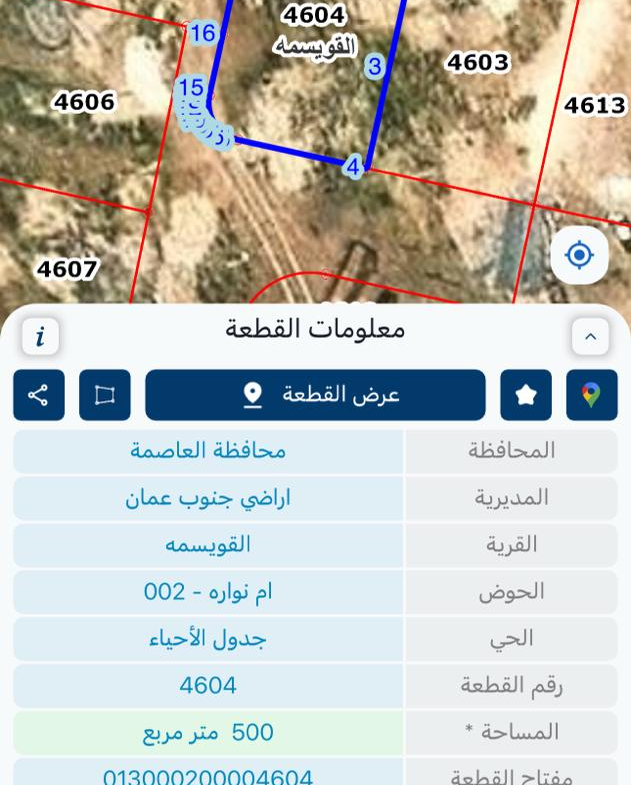Center the map on my location
Image resolution: width=631 pixels, height=785 pixels.
point(579,255)
